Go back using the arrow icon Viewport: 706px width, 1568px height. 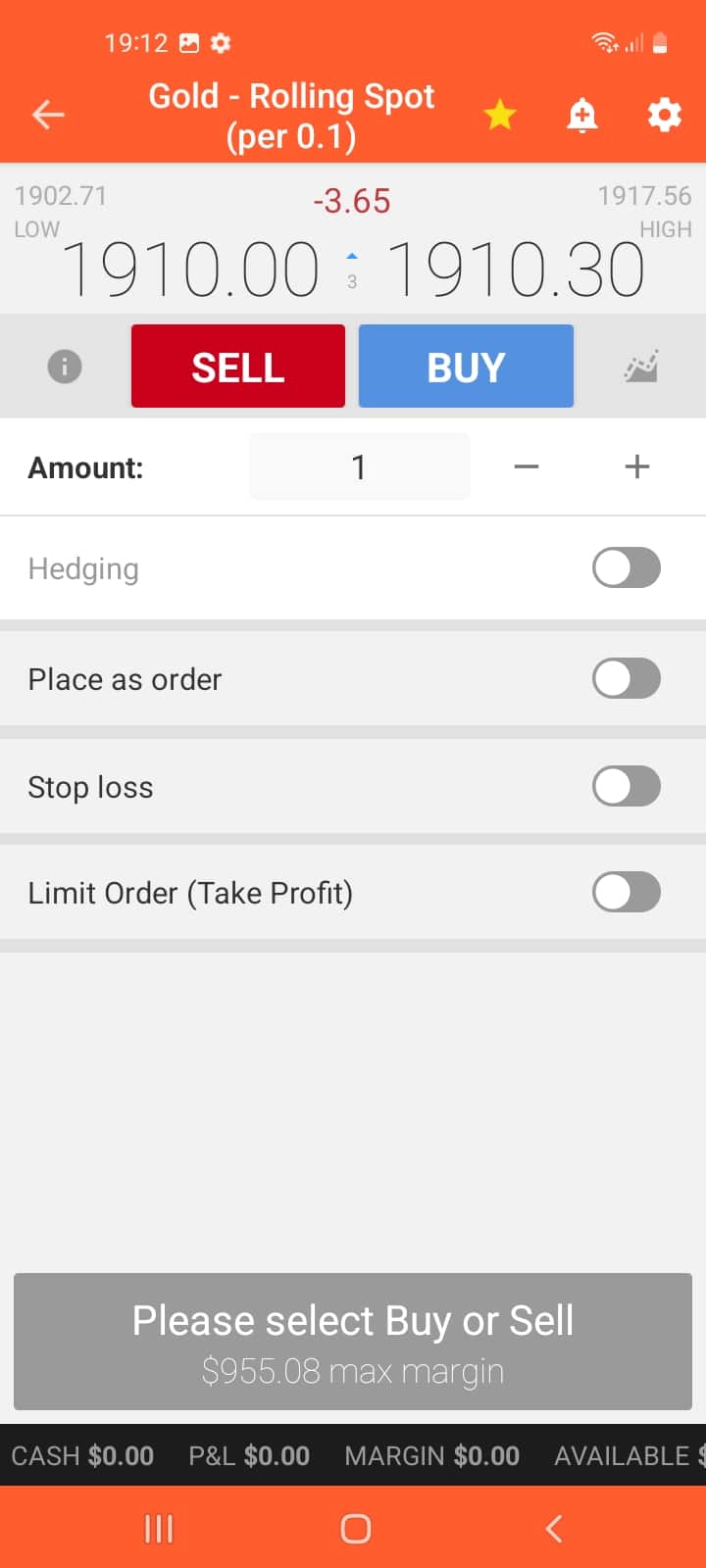(x=47, y=115)
